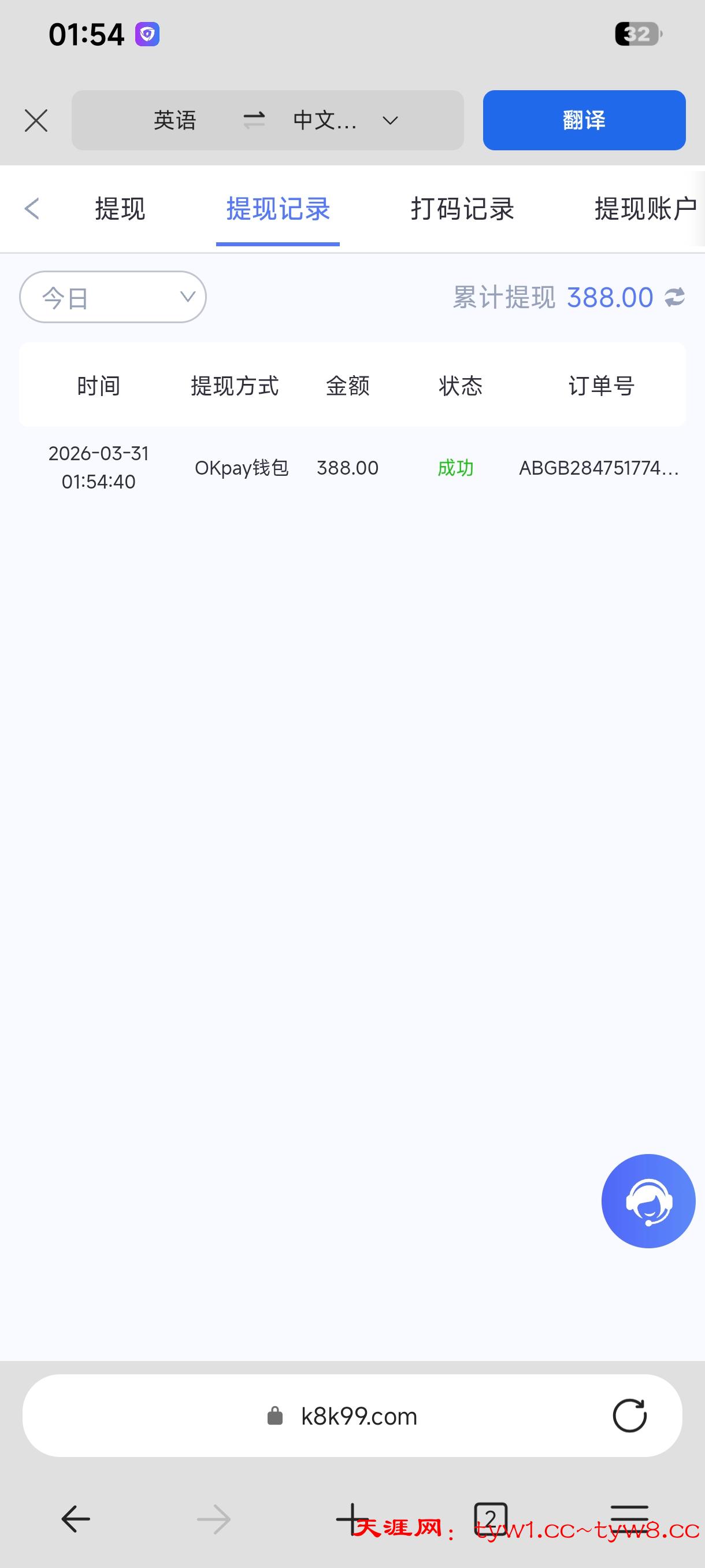
Task: Tap the blue 翻译 translate button
Action: click(x=584, y=120)
